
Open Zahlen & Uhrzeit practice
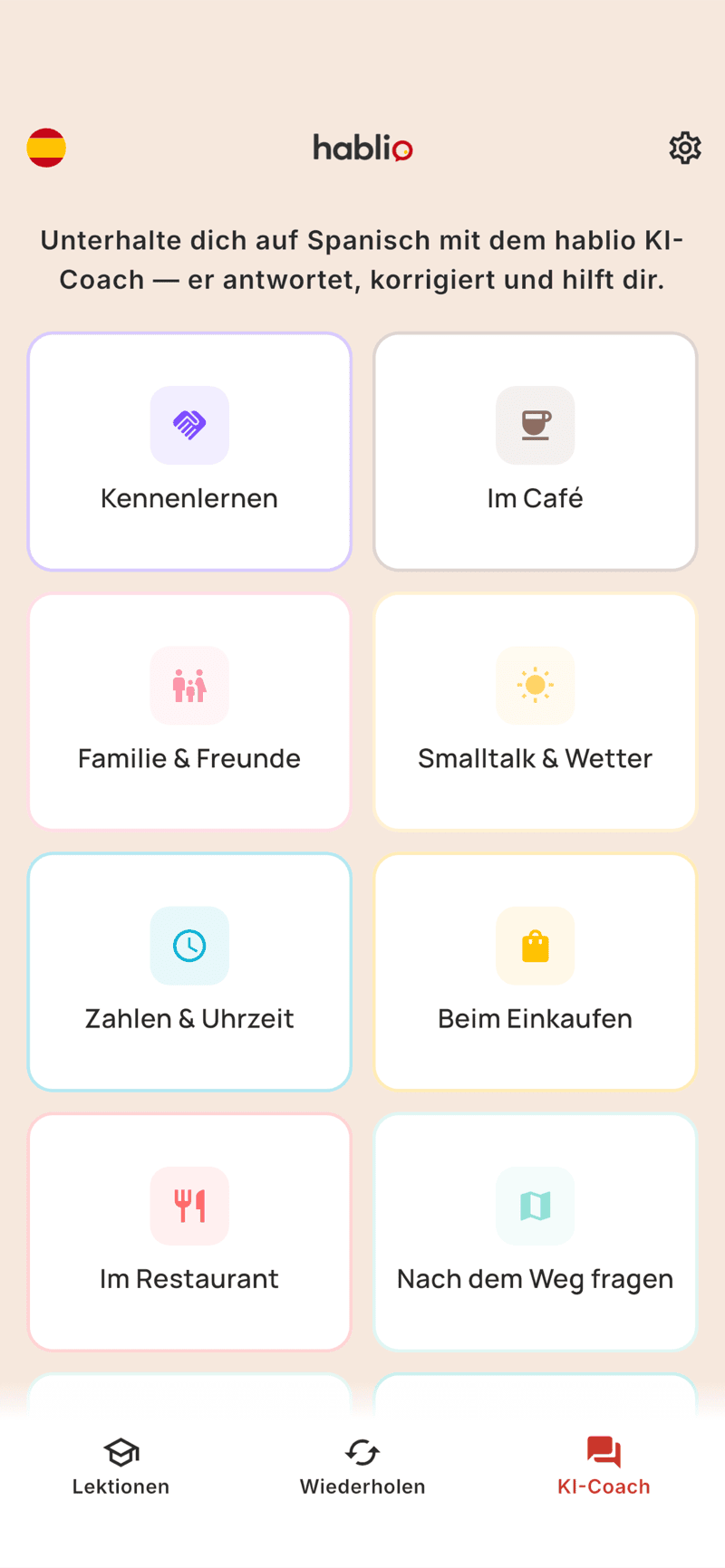coord(189,972)
